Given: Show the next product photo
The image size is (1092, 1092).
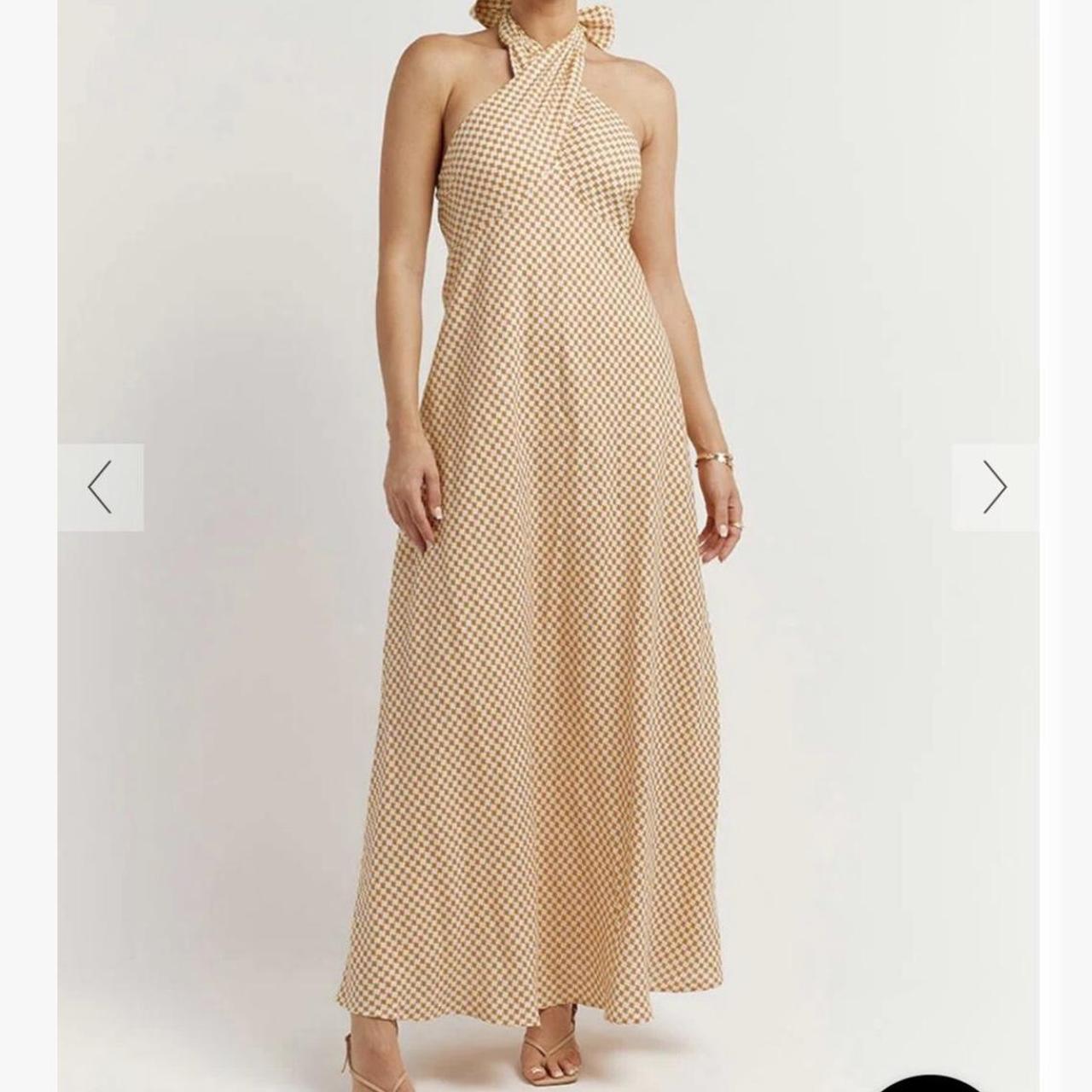Looking at the screenshot, I should click(995, 487).
